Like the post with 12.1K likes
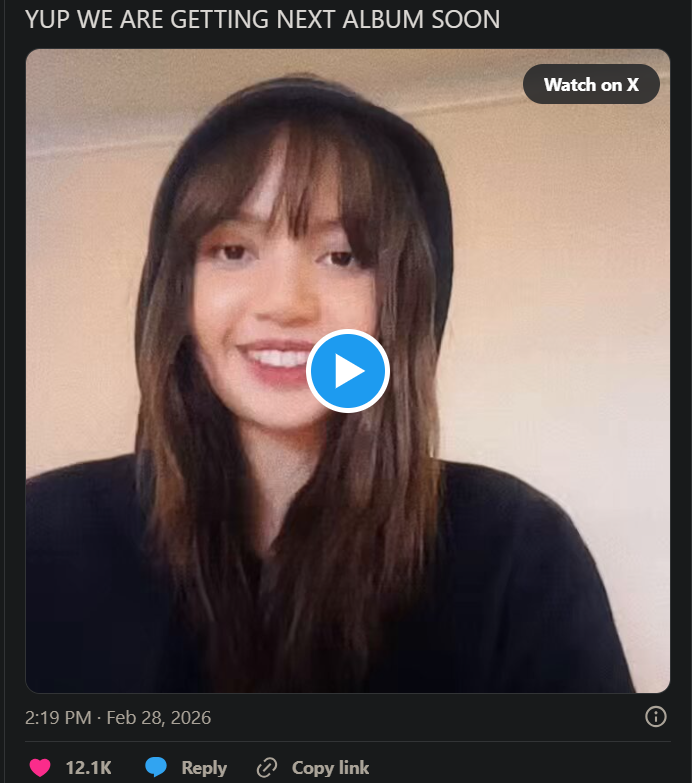This screenshot has width=692, height=783. click(x=40, y=768)
